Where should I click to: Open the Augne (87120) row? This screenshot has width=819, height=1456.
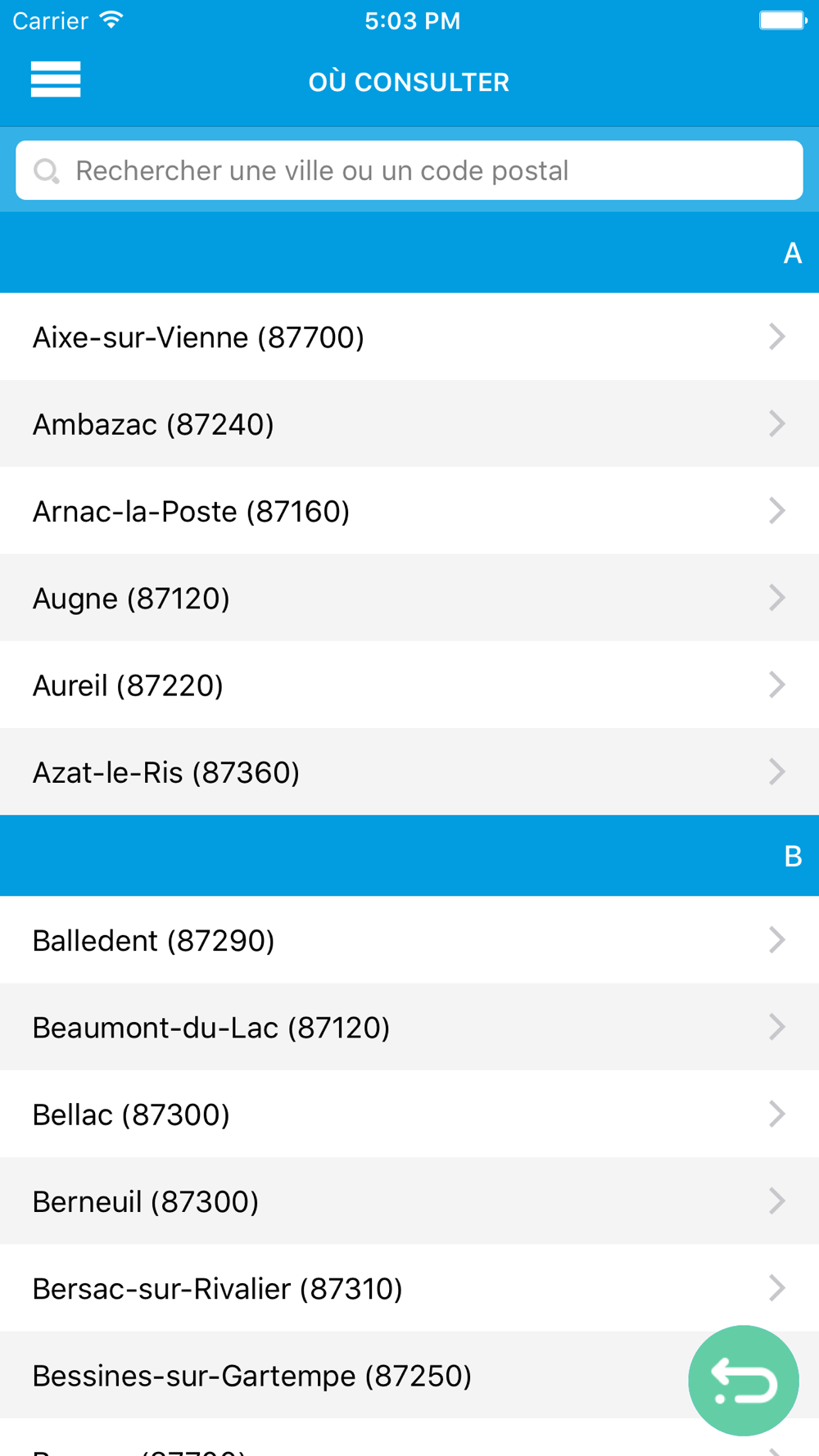click(x=409, y=598)
